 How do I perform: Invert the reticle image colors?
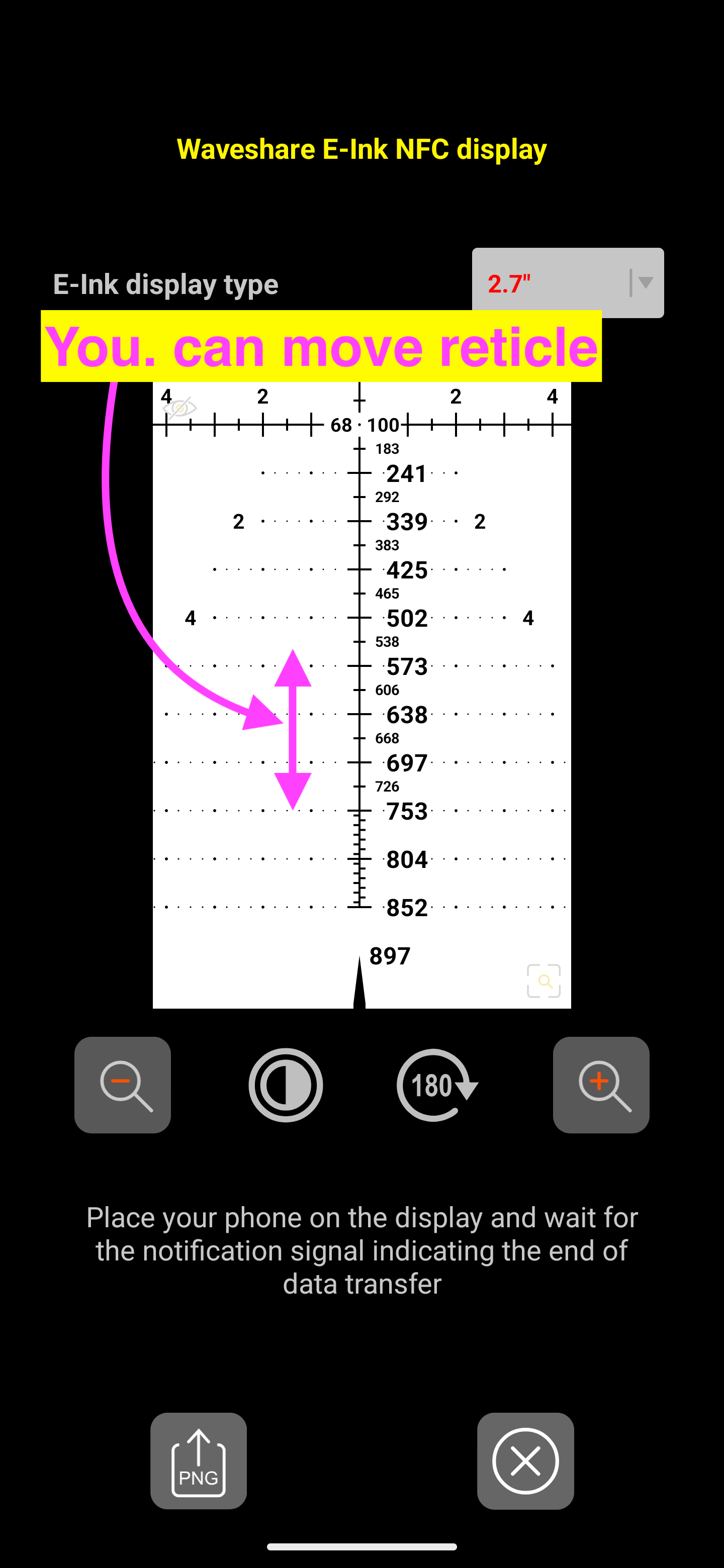pyautogui.click(x=286, y=1085)
